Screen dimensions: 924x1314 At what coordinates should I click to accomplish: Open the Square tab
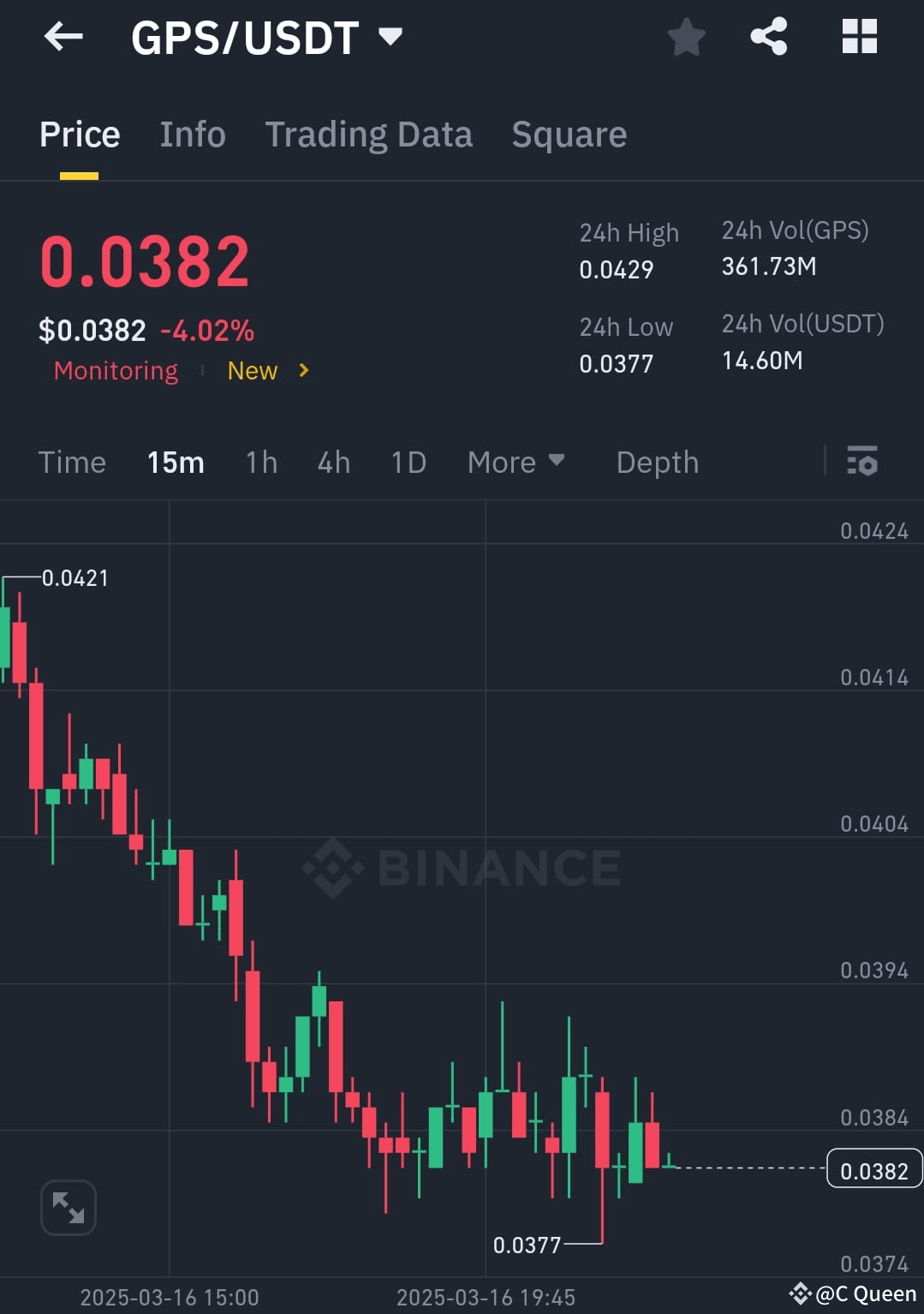click(569, 134)
